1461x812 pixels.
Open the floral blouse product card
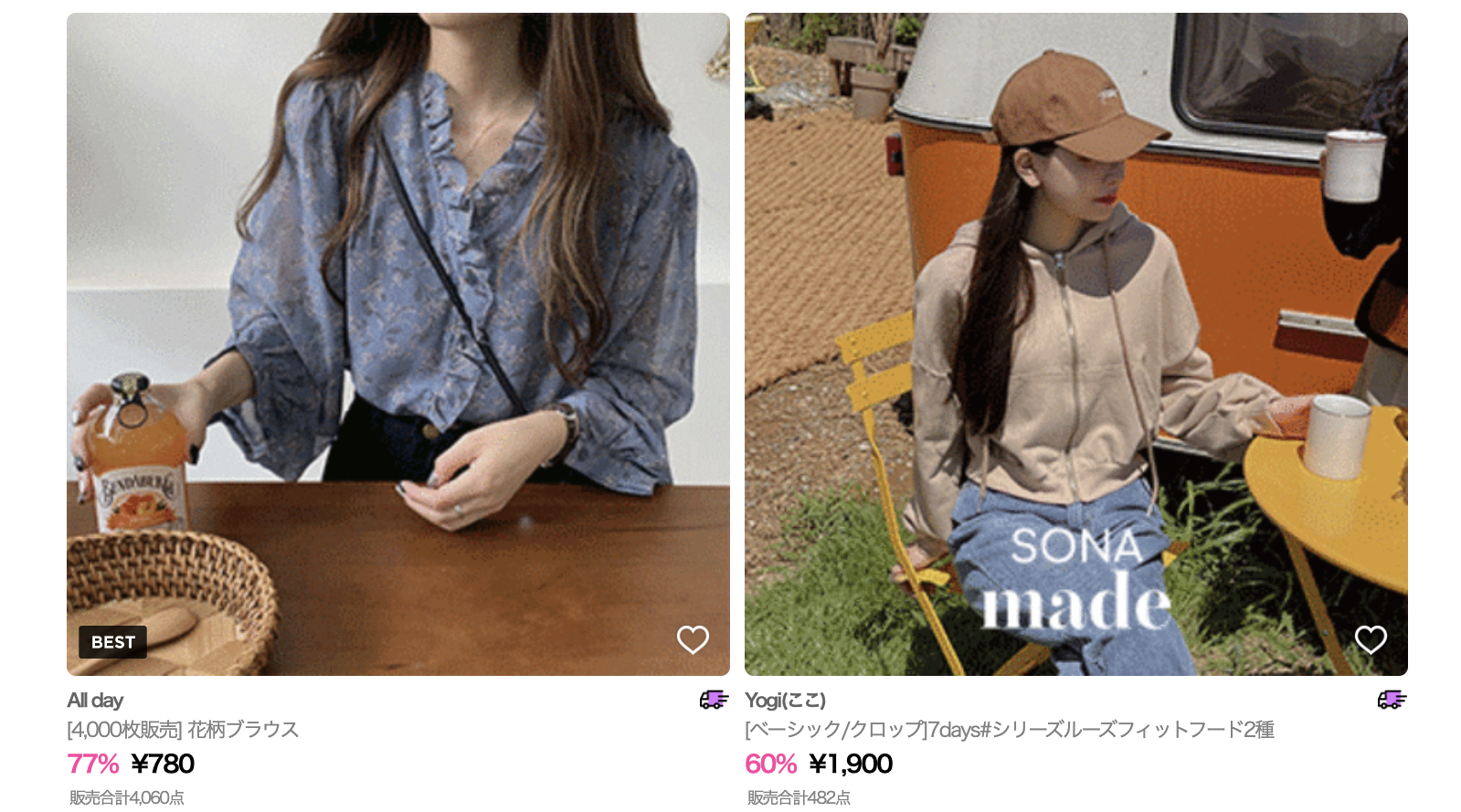(397, 343)
